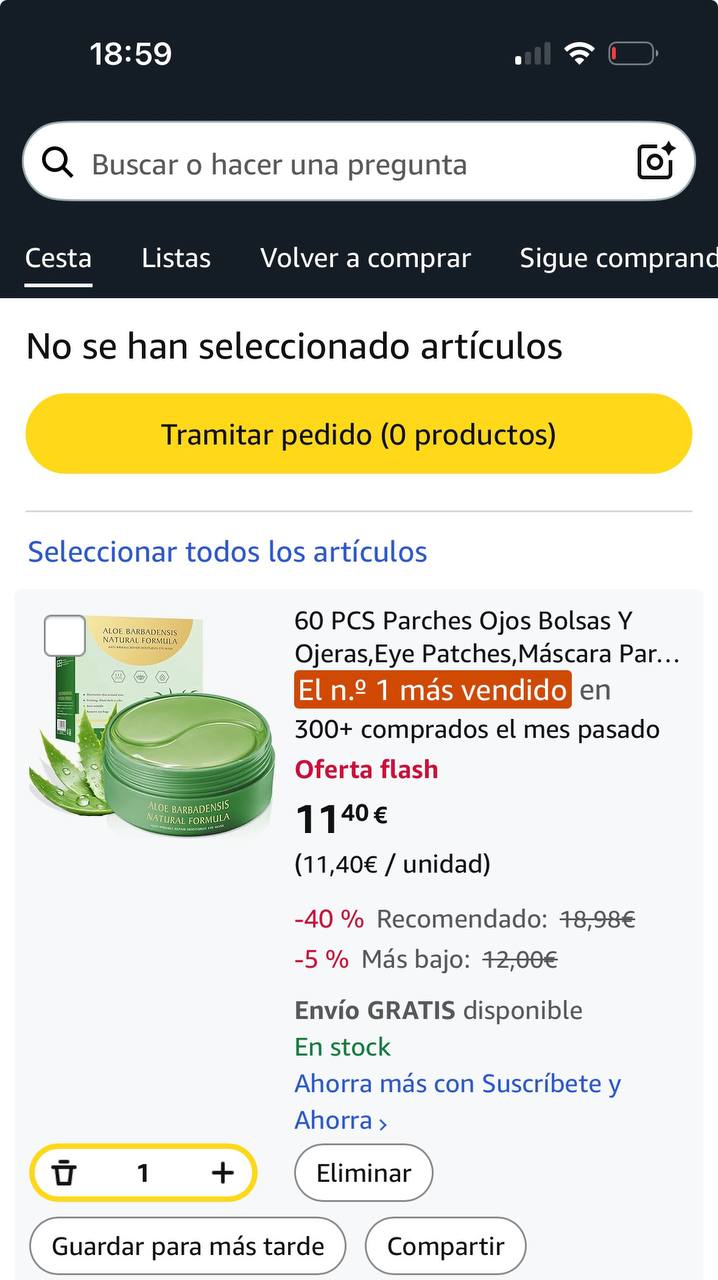Select all items with Seleccionar todos los artículos
This screenshot has height=1280, width=718.
pos(227,552)
